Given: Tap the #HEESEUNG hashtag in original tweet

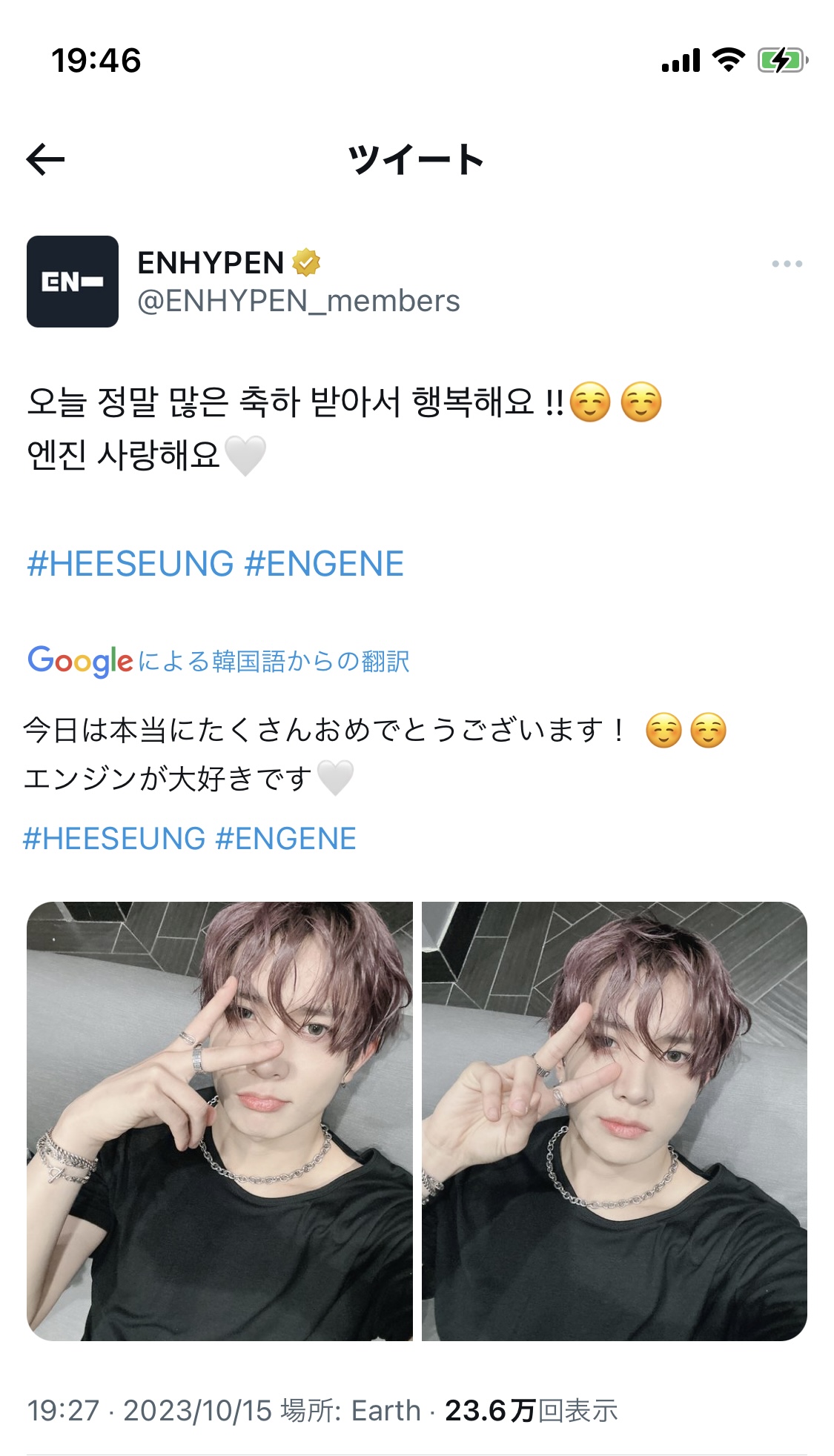Looking at the screenshot, I should [130, 564].
